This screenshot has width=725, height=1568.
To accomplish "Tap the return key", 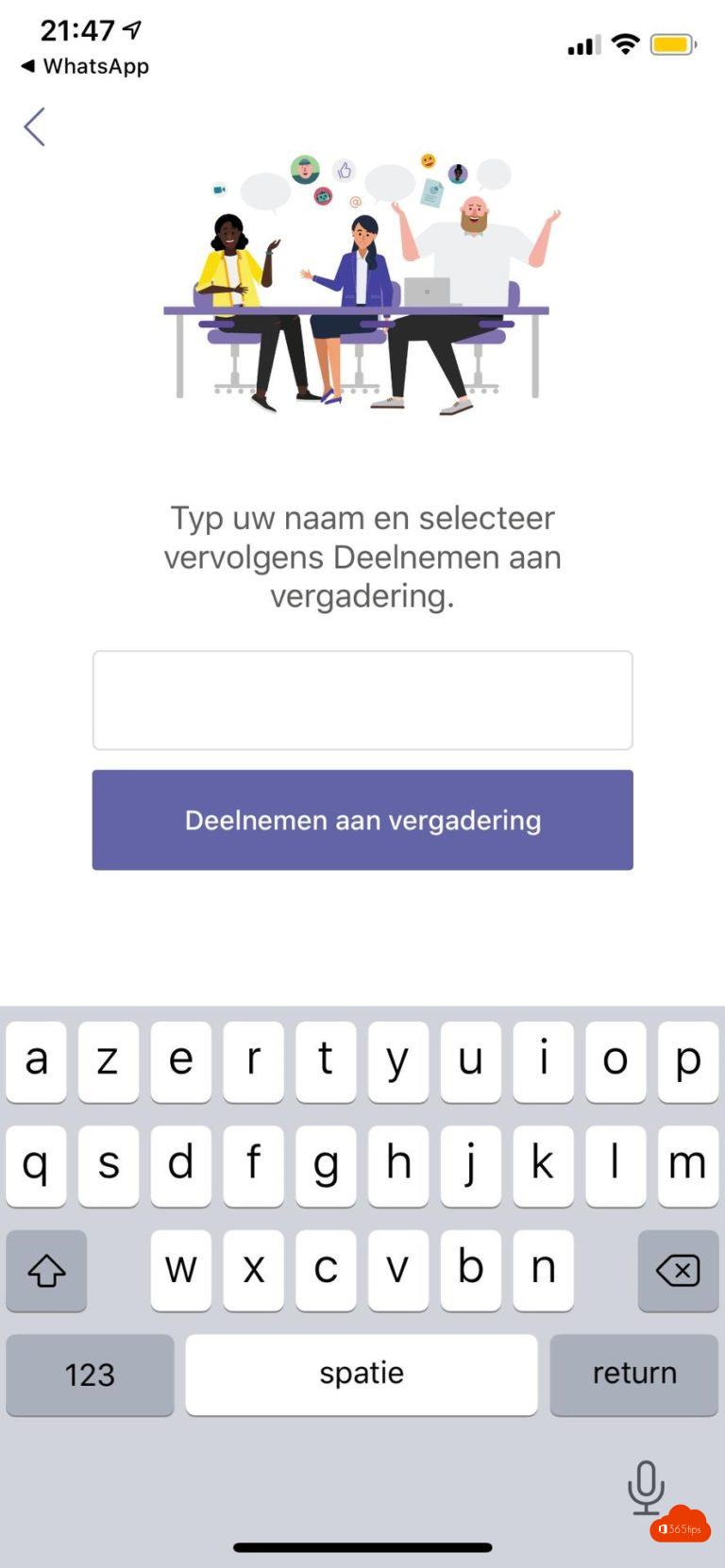I will click(633, 1375).
